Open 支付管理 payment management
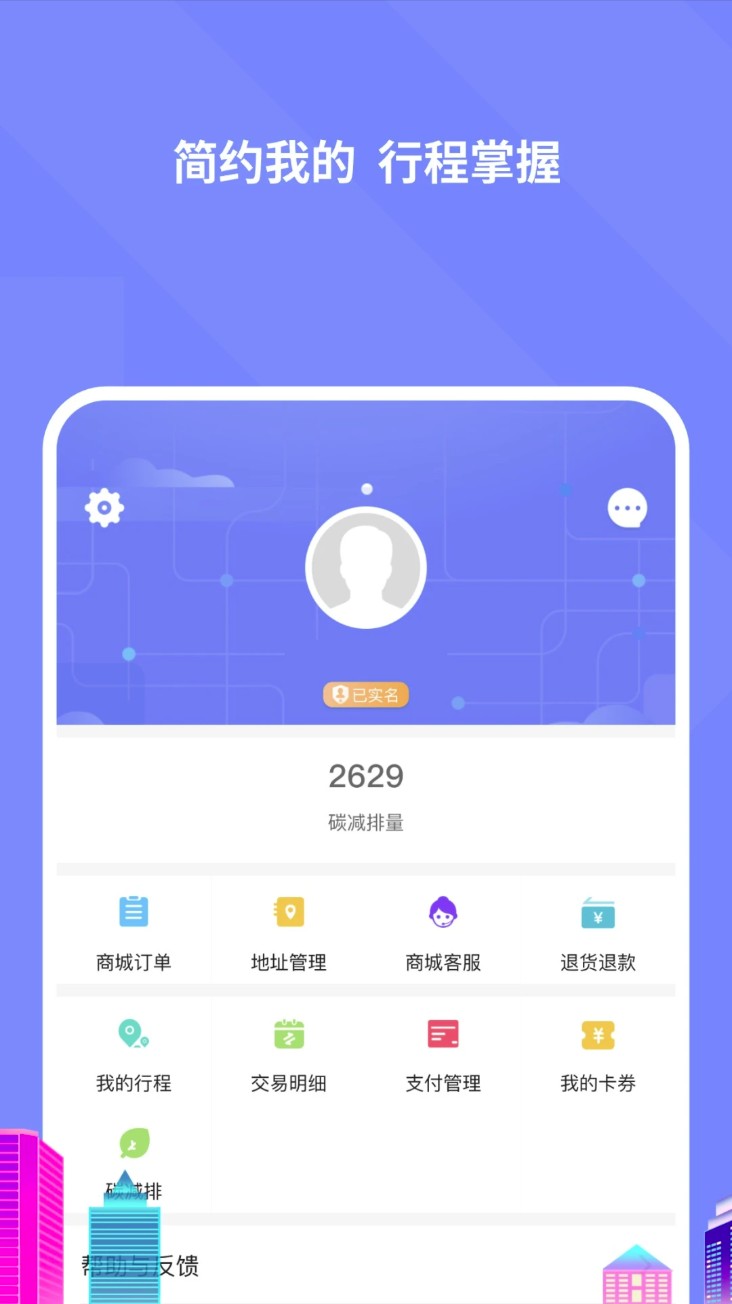732x1304 pixels. click(x=443, y=1033)
